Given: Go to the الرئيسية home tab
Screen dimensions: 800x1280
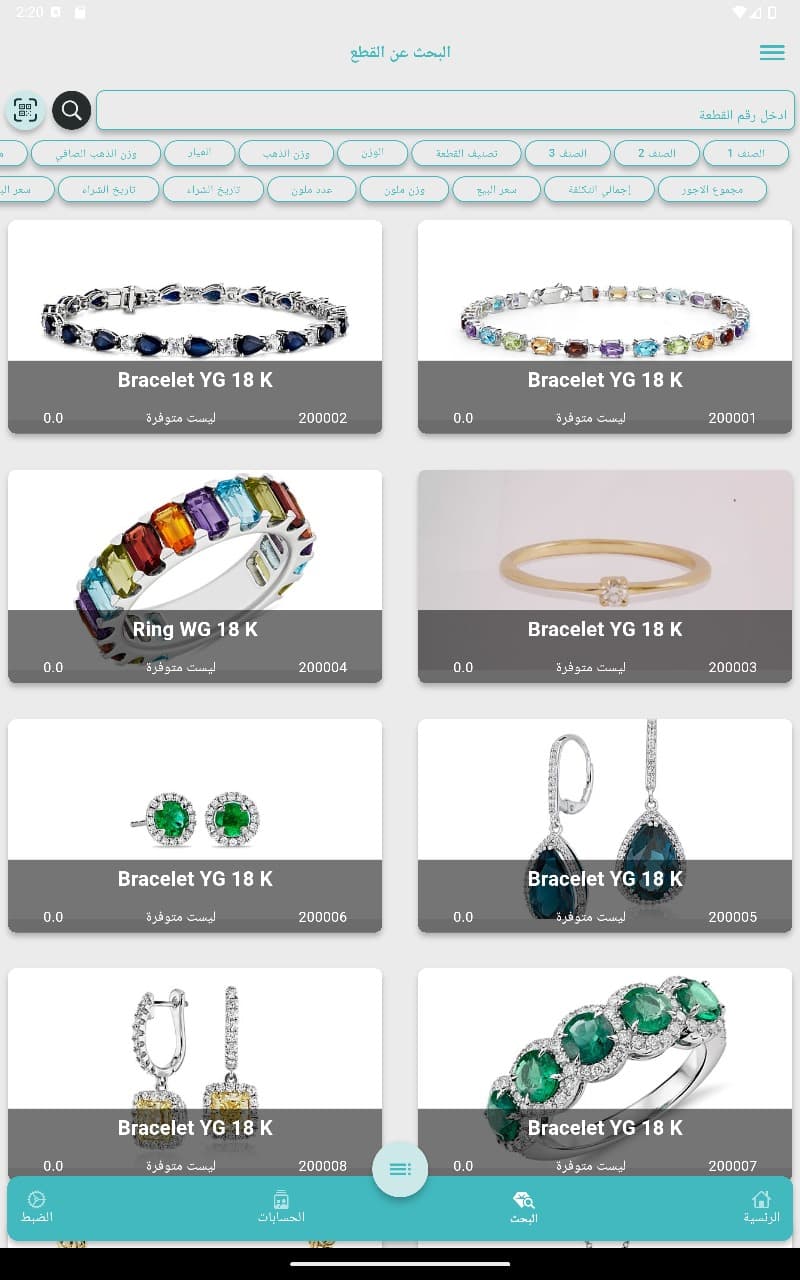Looking at the screenshot, I should pyautogui.click(x=761, y=1207).
